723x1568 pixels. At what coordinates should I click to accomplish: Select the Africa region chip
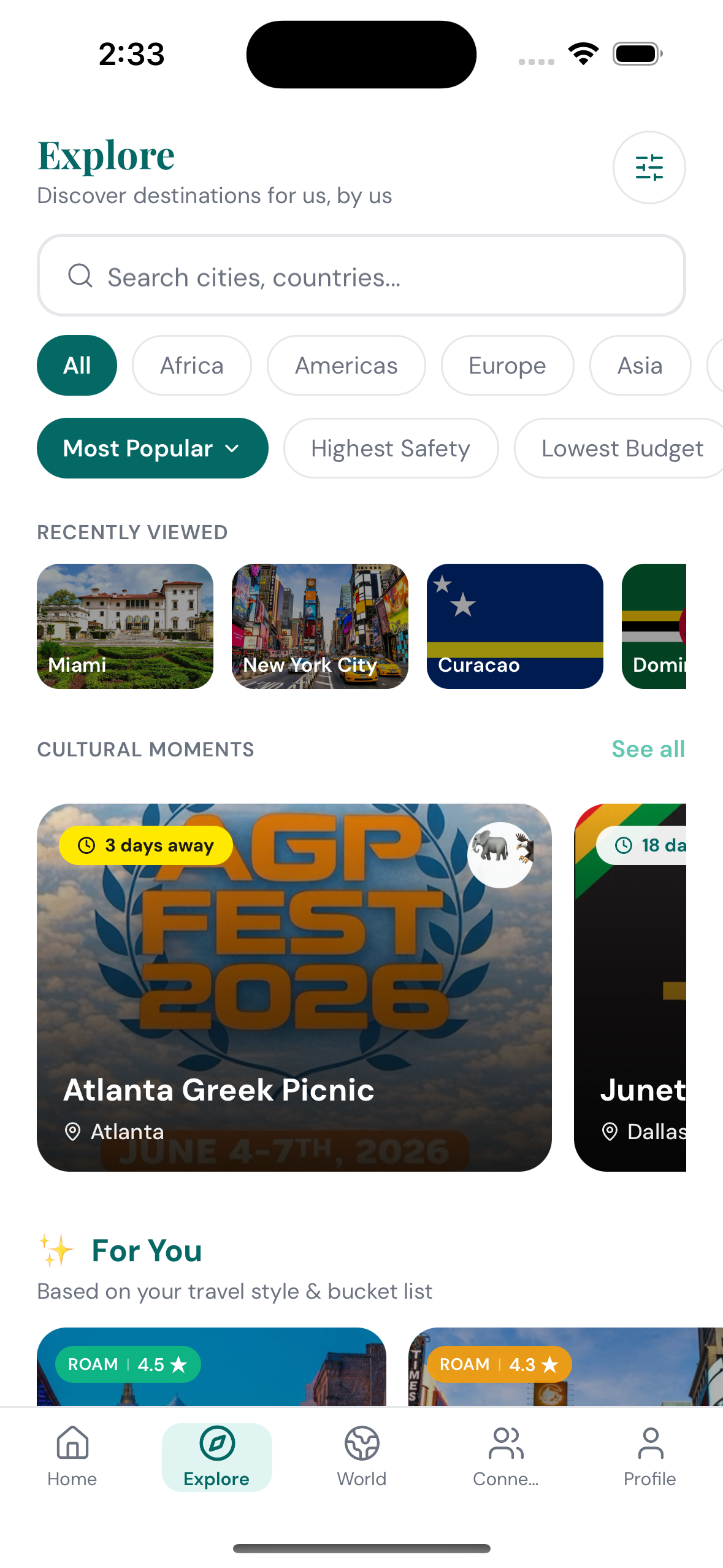click(x=192, y=366)
